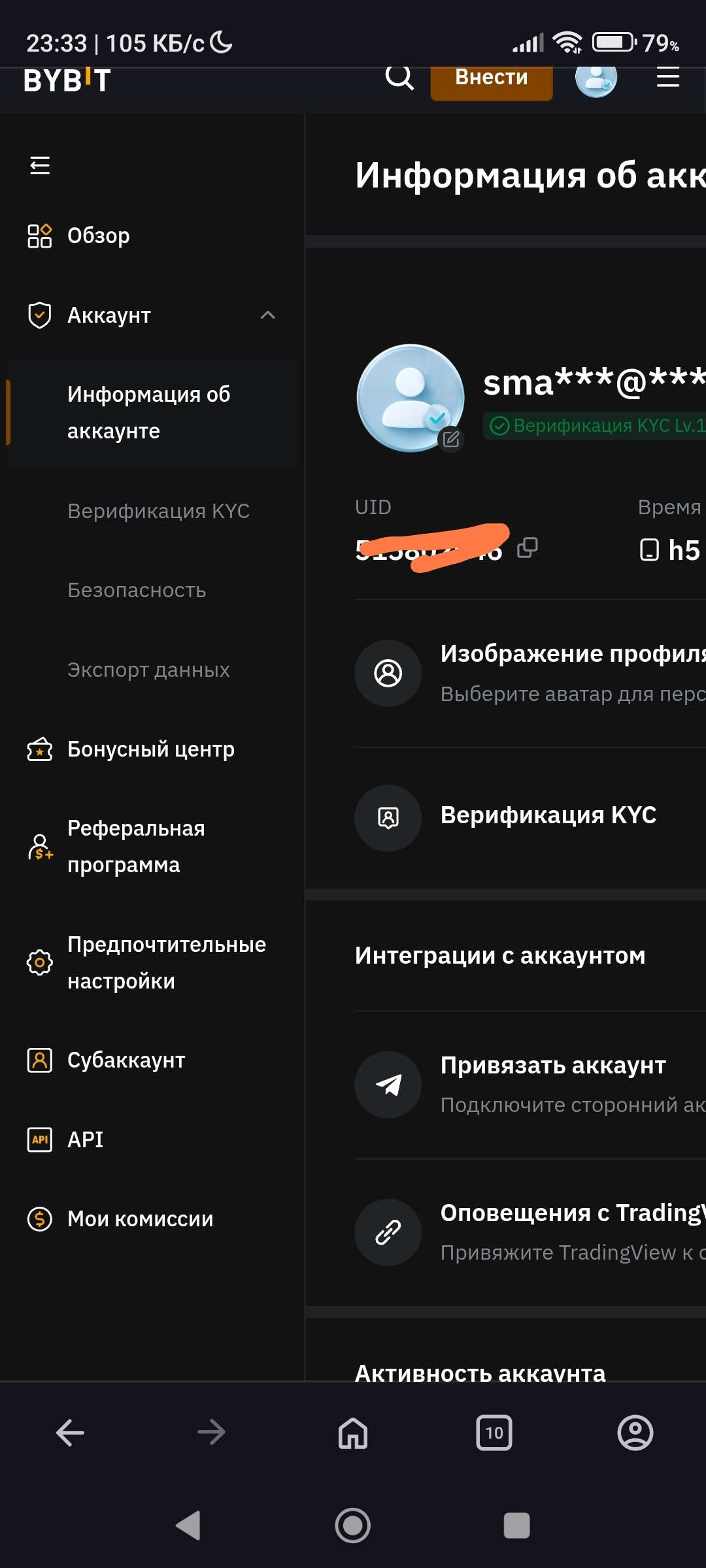Select Верификация KYC in the sidebar

(158, 511)
